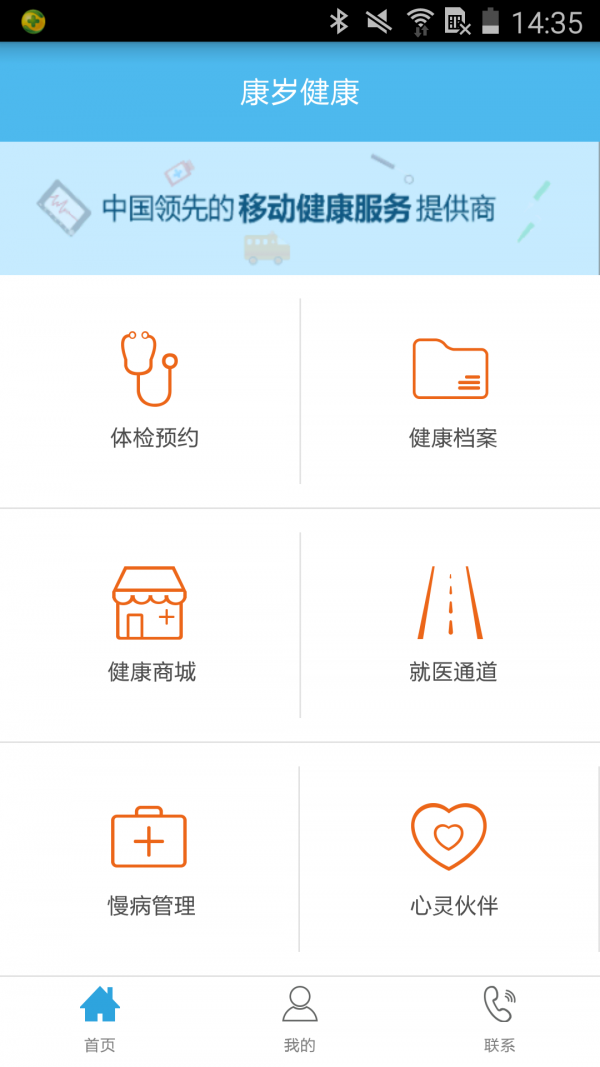Tap 心灵伙伴 heart companion tile
The height and width of the screenshot is (1067, 600).
tap(451, 858)
